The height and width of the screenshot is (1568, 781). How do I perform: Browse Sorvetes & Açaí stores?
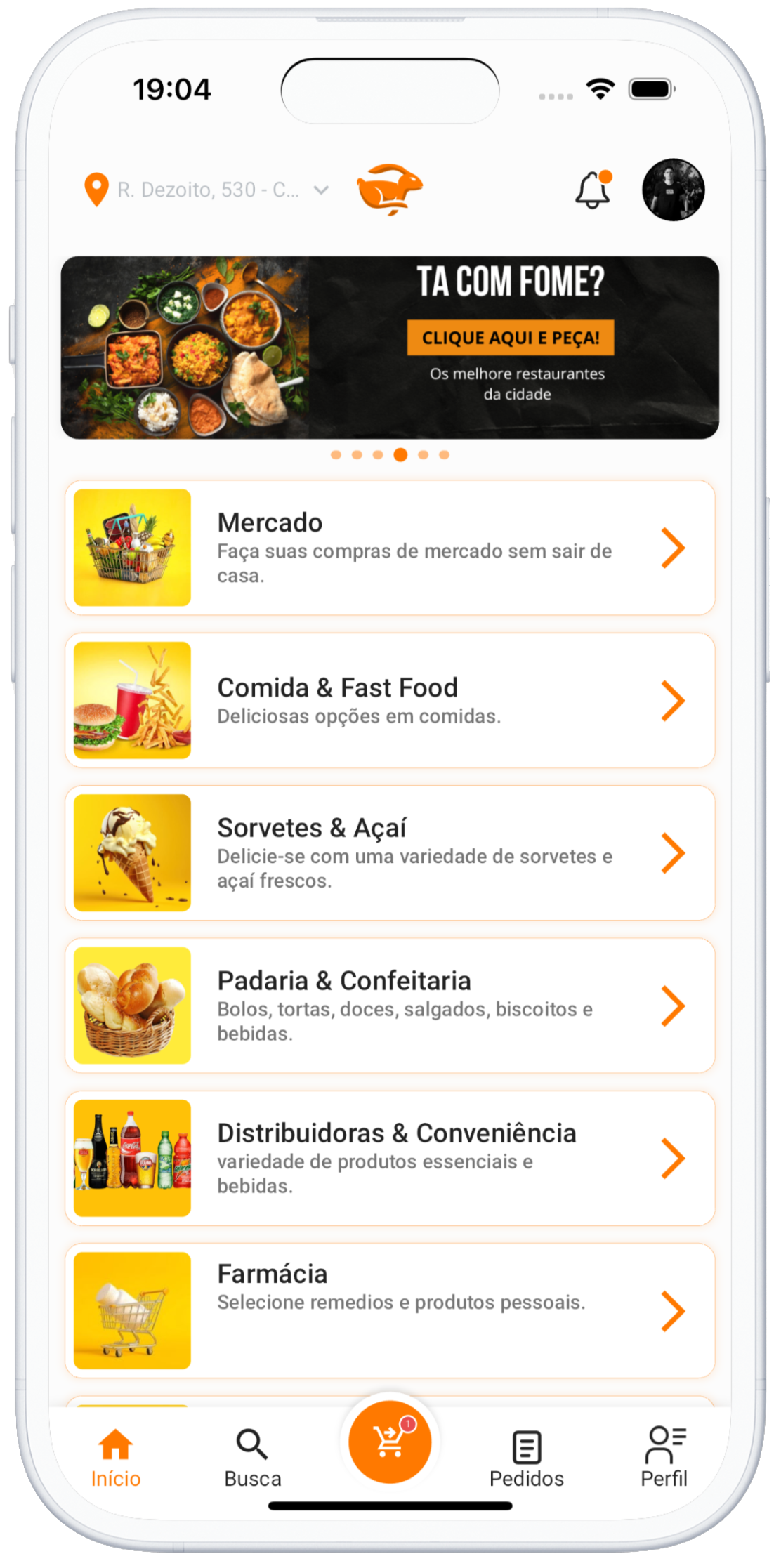[x=390, y=852]
